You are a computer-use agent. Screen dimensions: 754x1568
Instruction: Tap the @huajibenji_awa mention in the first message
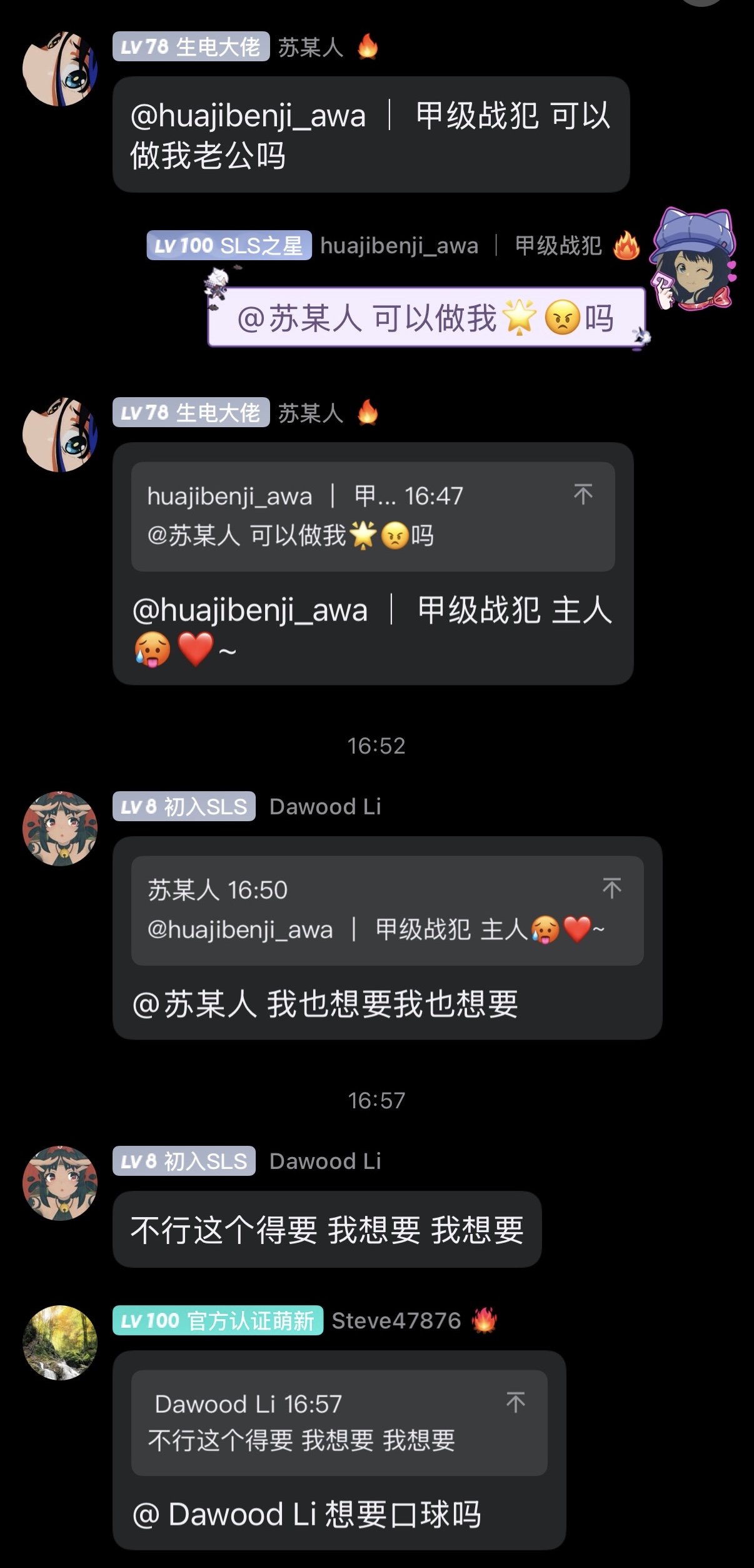pyautogui.click(x=248, y=116)
